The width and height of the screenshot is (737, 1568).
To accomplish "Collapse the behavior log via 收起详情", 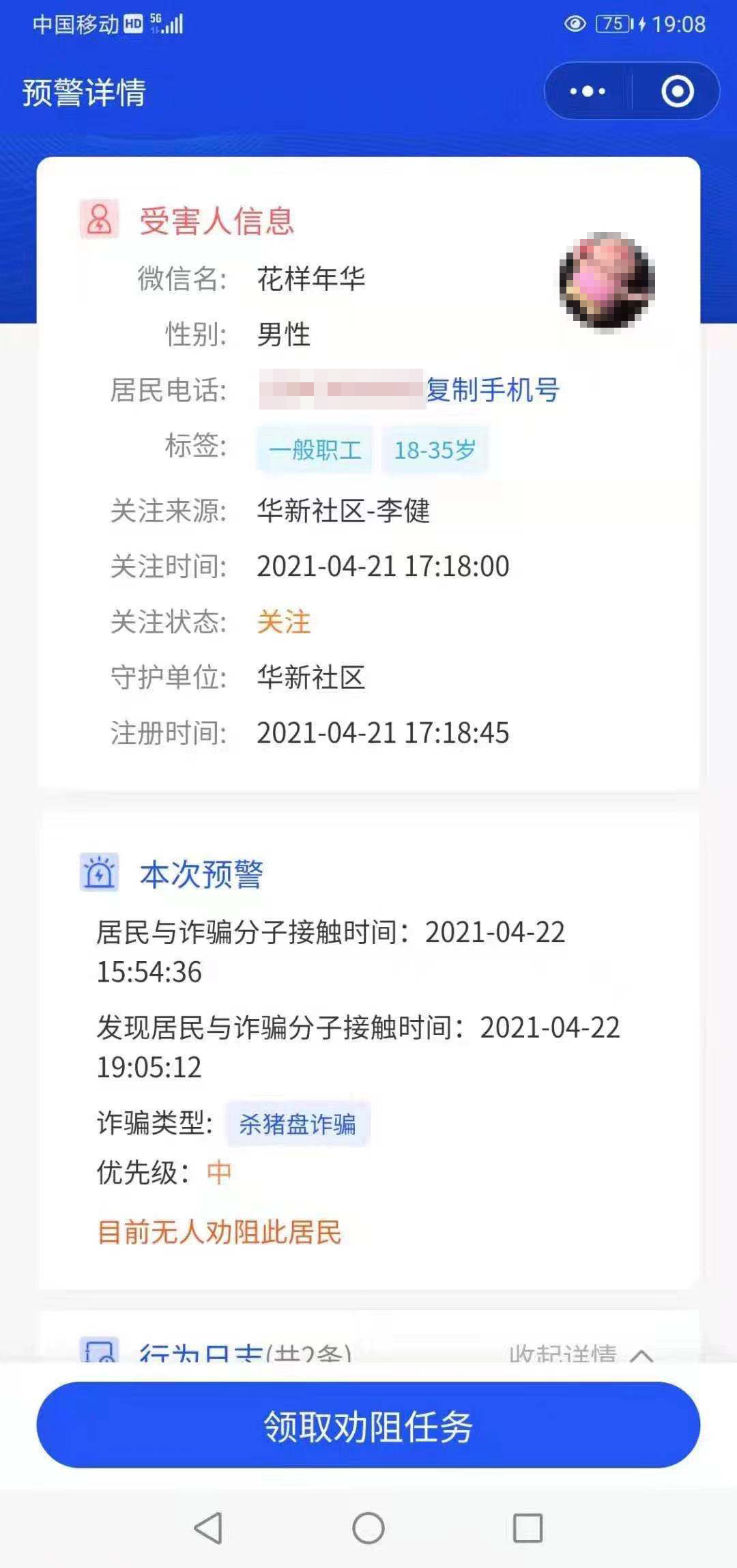I will pos(581,1352).
